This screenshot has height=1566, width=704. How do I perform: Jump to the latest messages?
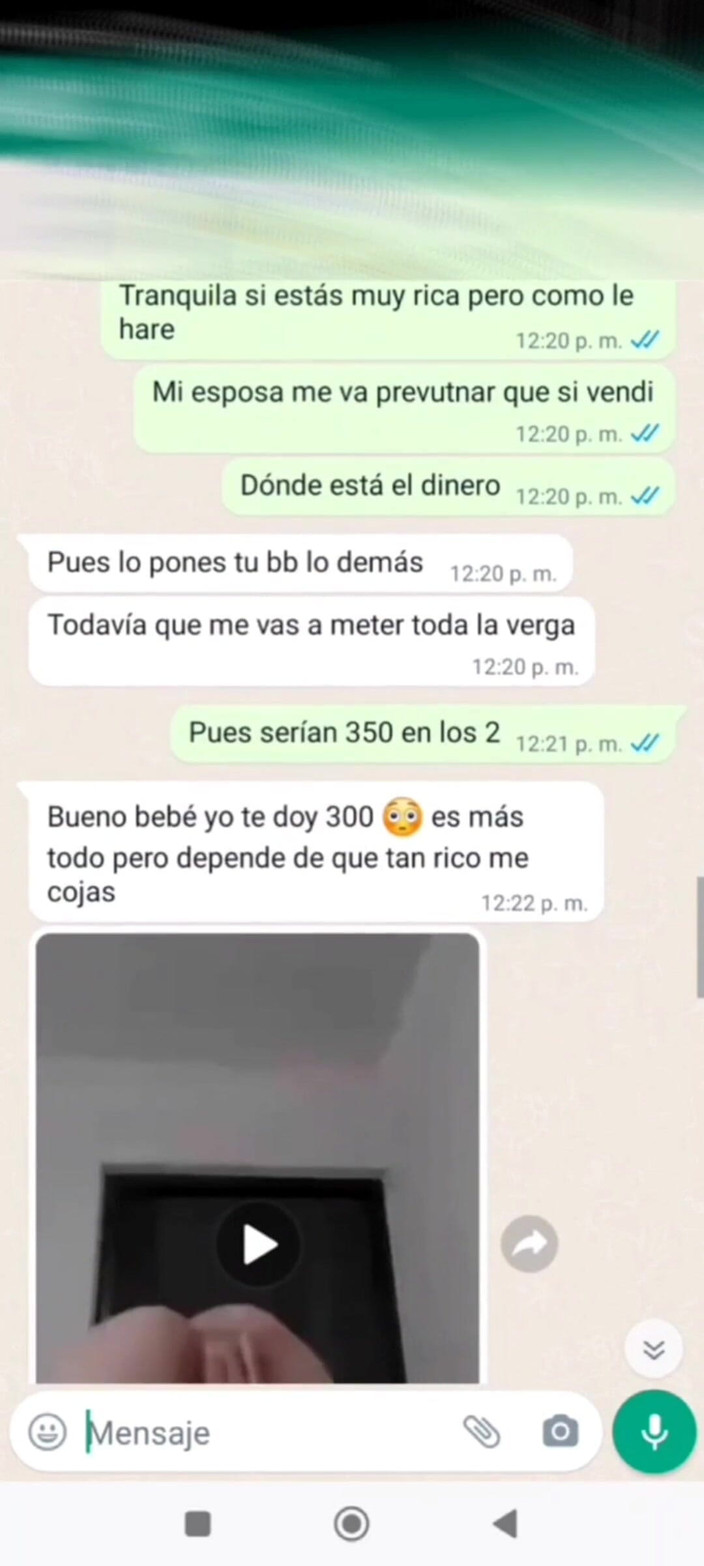tap(654, 1350)
